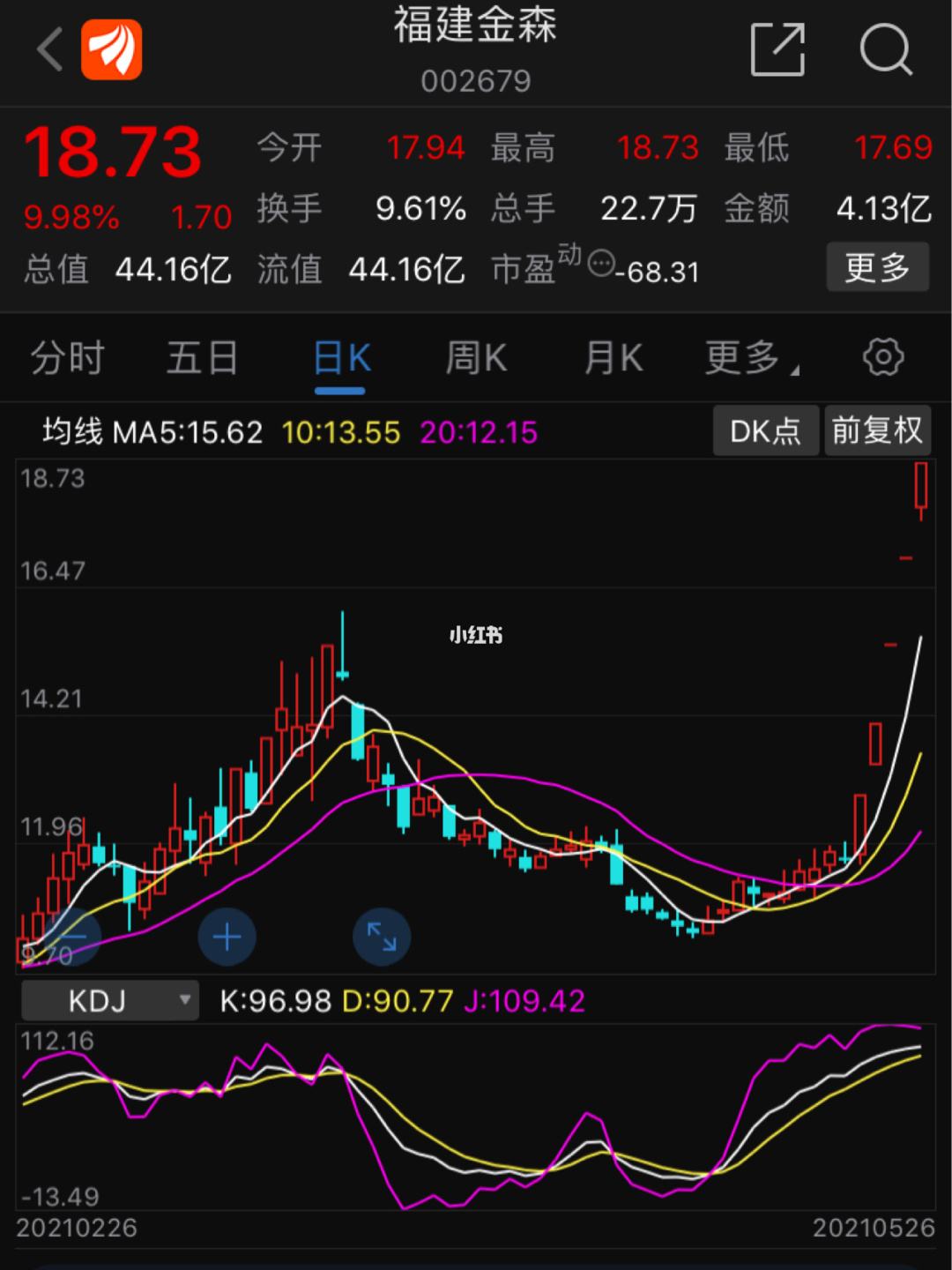The image size is (952, 1270).
Task: Expand extra quote details with 更多
Action: point(877,266)
